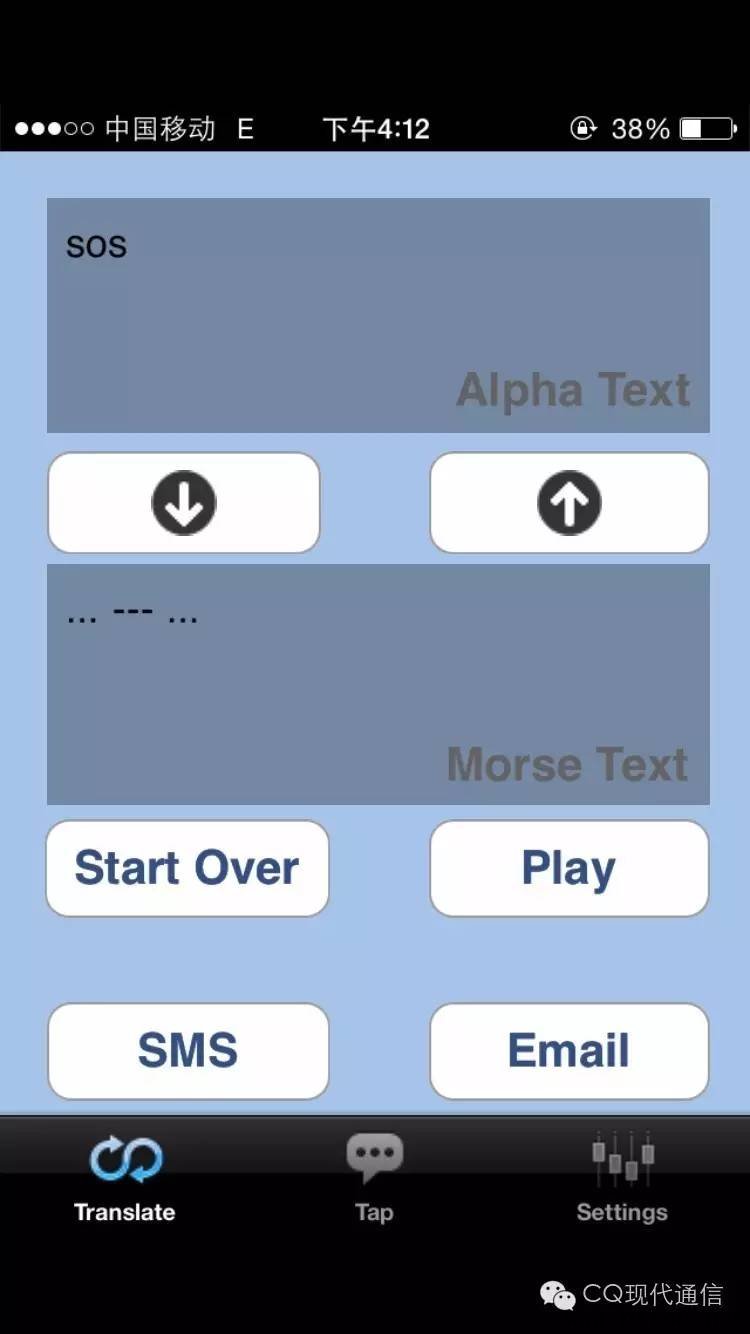
Task: Focus the Alpha Text input box
Action: [378, 315]
